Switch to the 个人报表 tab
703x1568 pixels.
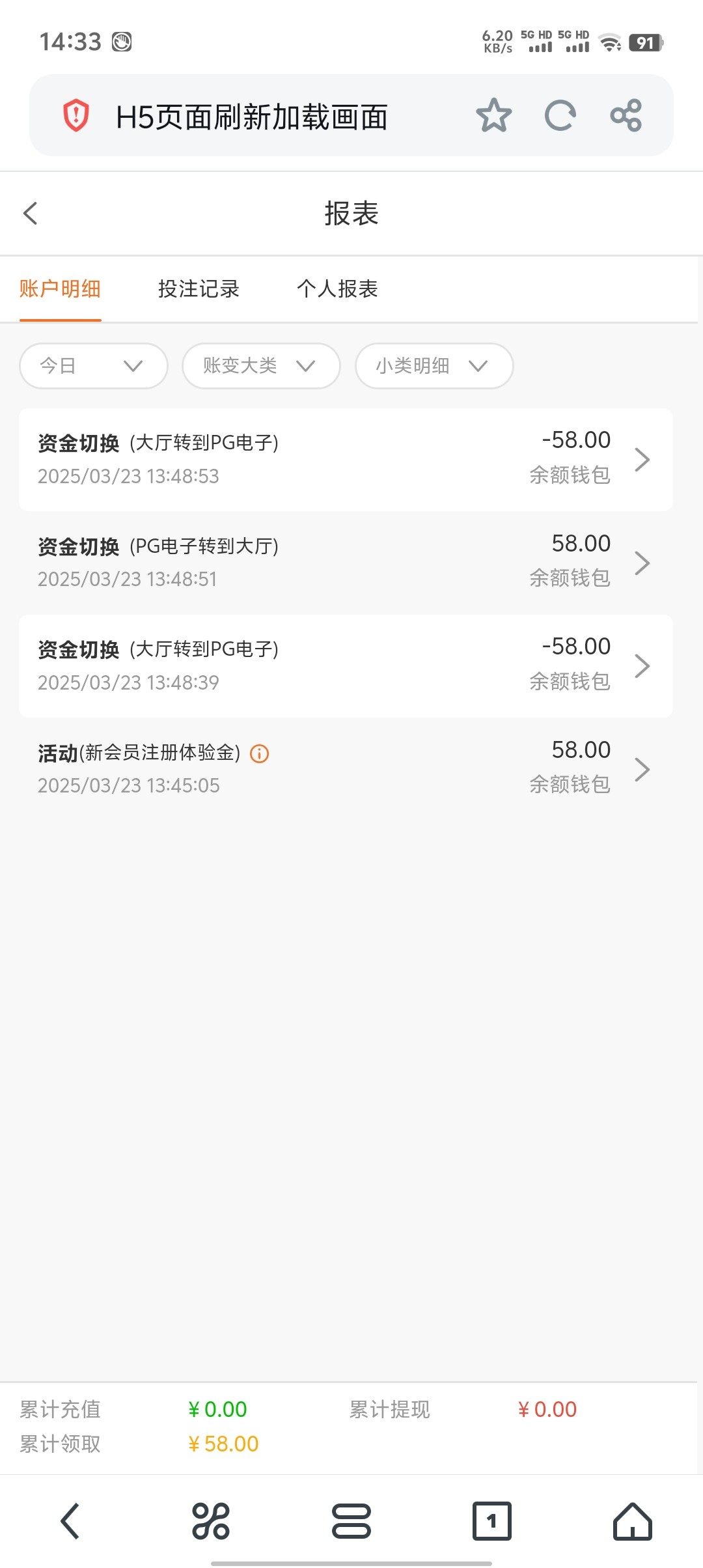coord(337,288)
